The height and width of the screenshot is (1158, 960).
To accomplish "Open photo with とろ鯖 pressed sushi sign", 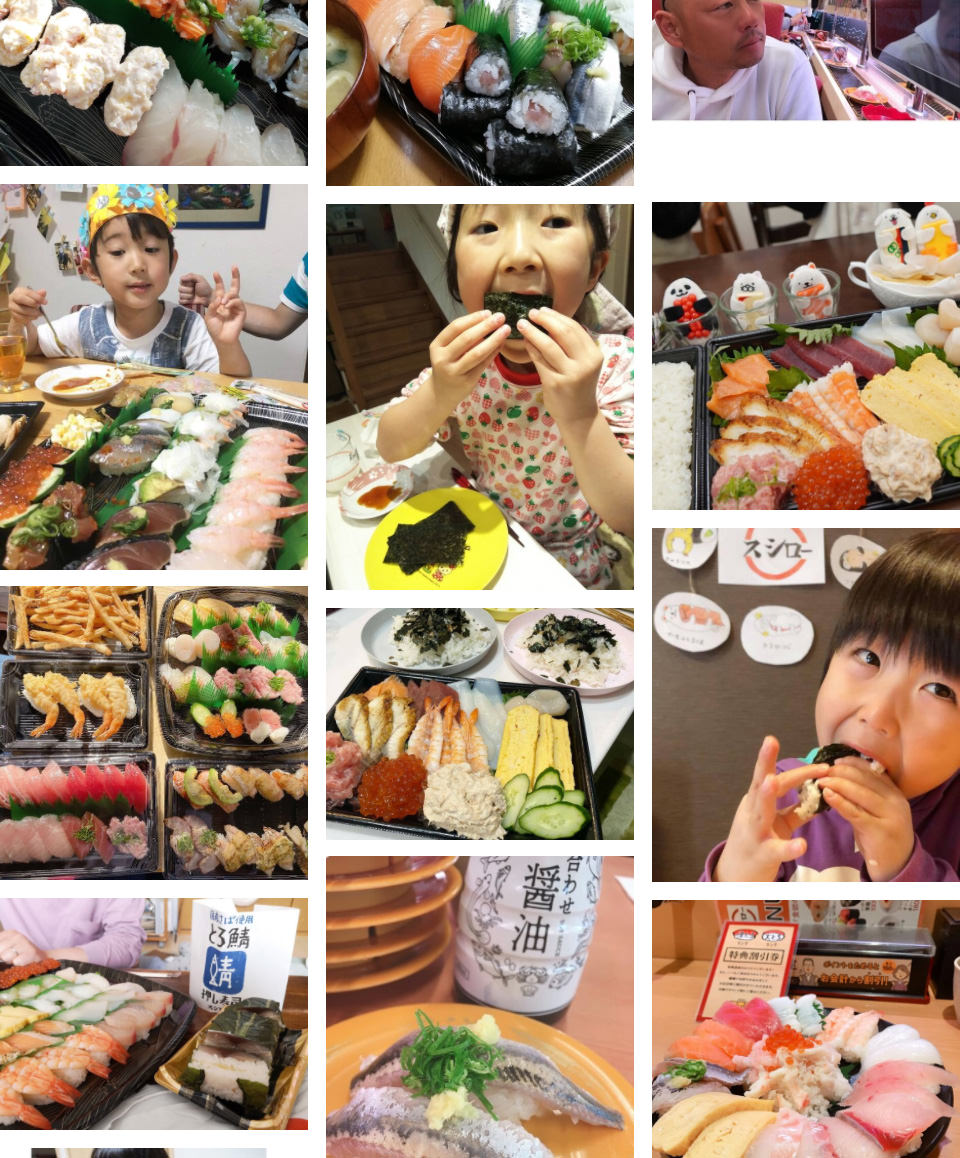I will click(153, 1013).
